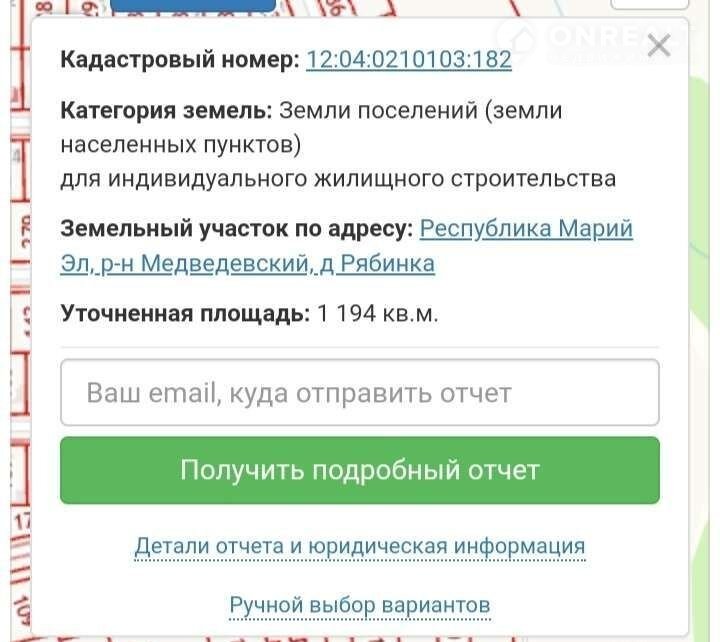This screenshot has height=642, width=720.
Task: Tap Получить подробный отчет button
Action: click(360, 470)
